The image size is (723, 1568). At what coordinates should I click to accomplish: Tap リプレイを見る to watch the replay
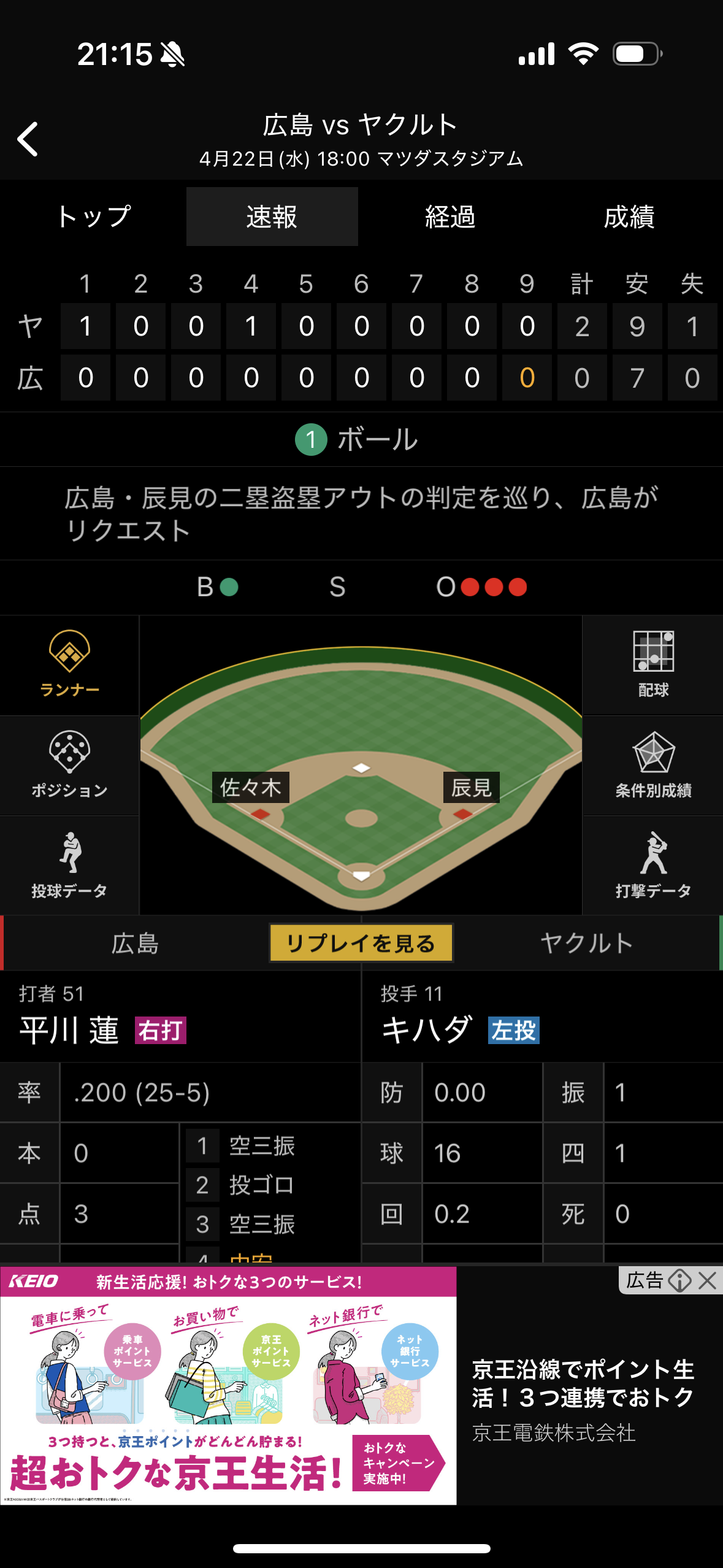[x=361, y=943]
